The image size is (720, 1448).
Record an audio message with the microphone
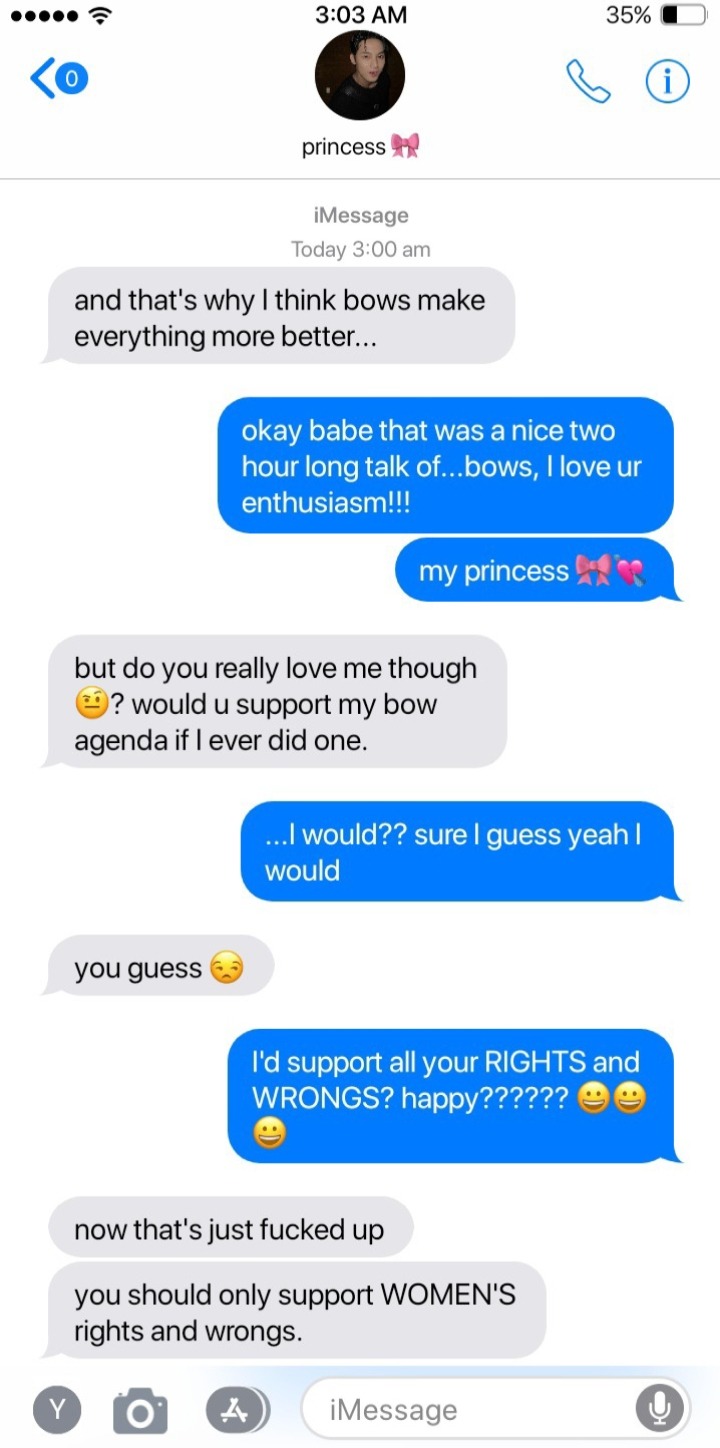(659, 1409)
